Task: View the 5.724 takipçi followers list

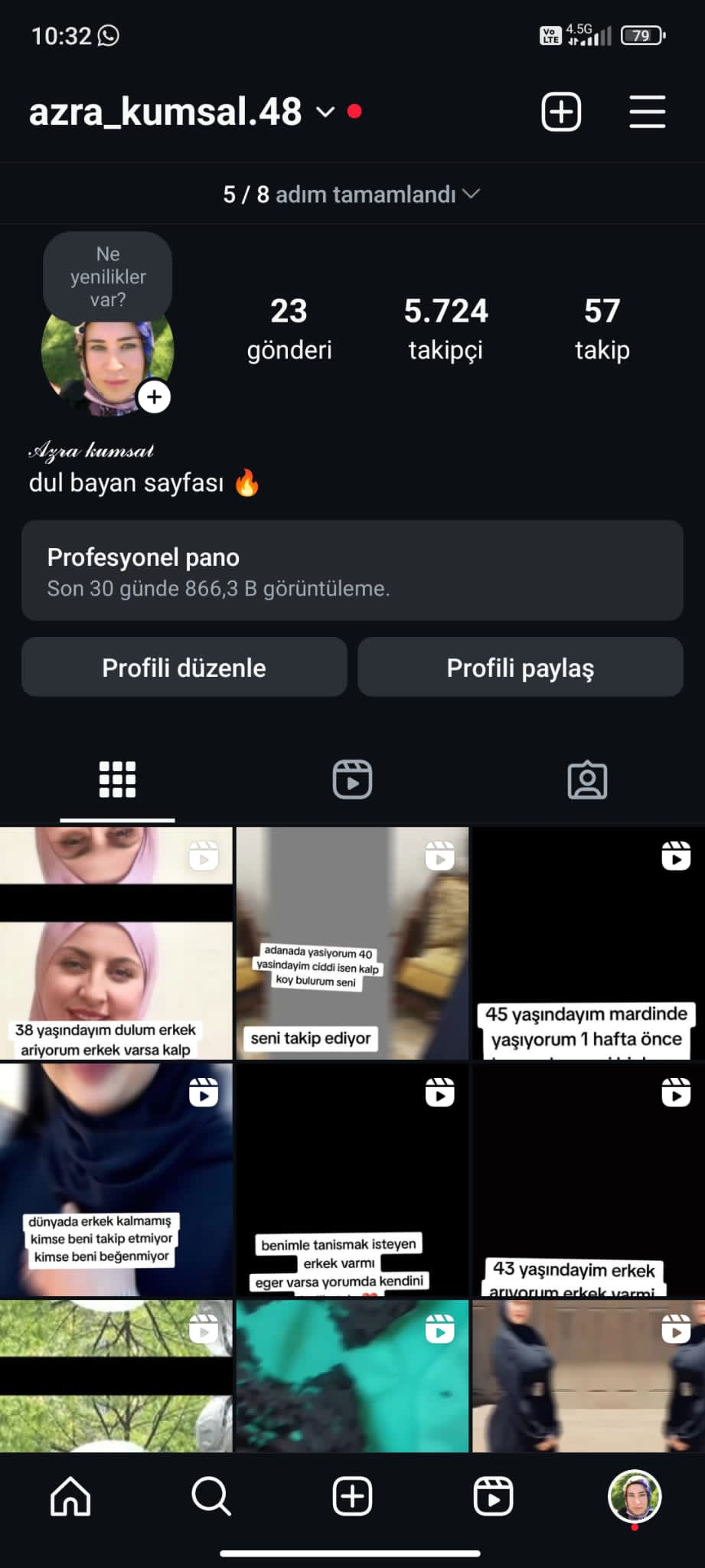Action: point(446,328)
